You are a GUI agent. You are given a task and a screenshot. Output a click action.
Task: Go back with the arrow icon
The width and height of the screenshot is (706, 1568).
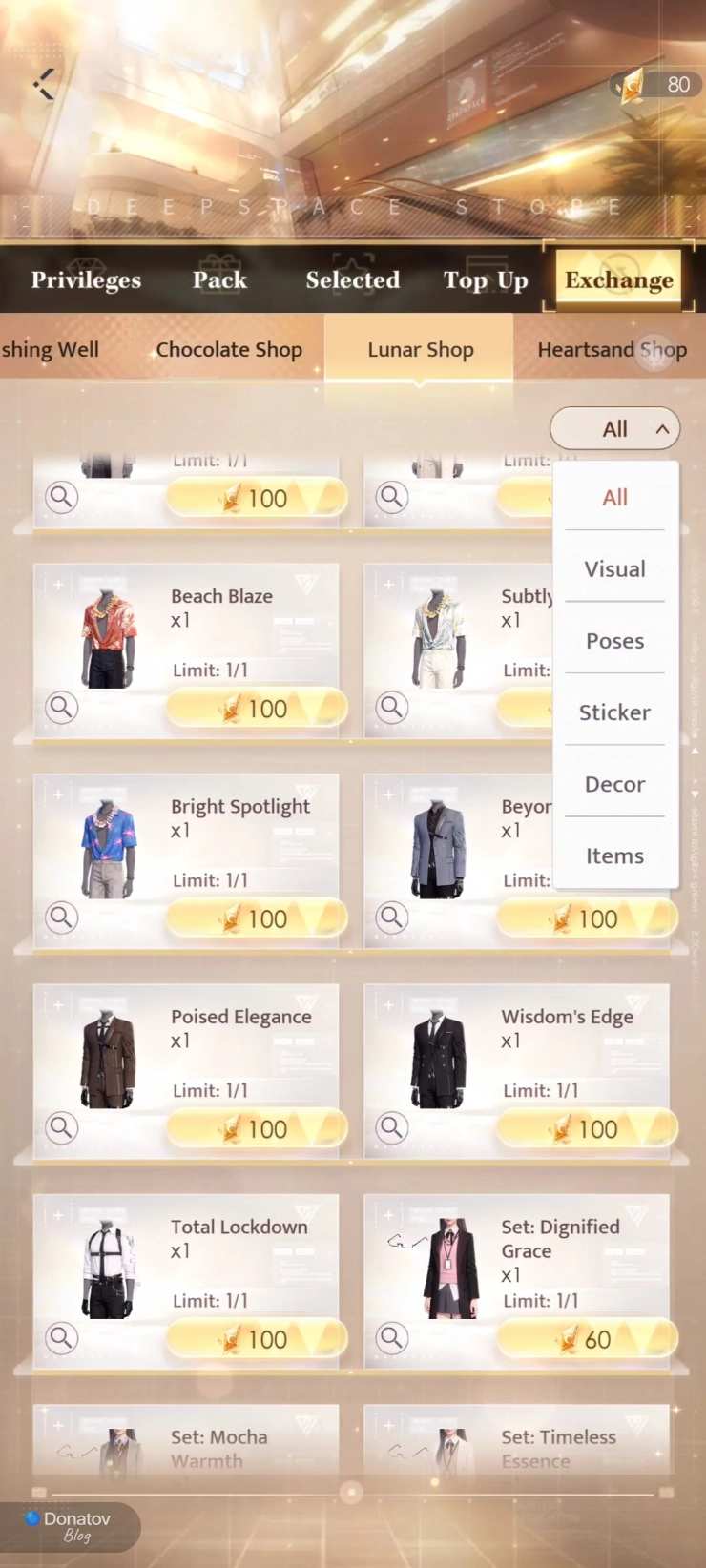(44, 84)
